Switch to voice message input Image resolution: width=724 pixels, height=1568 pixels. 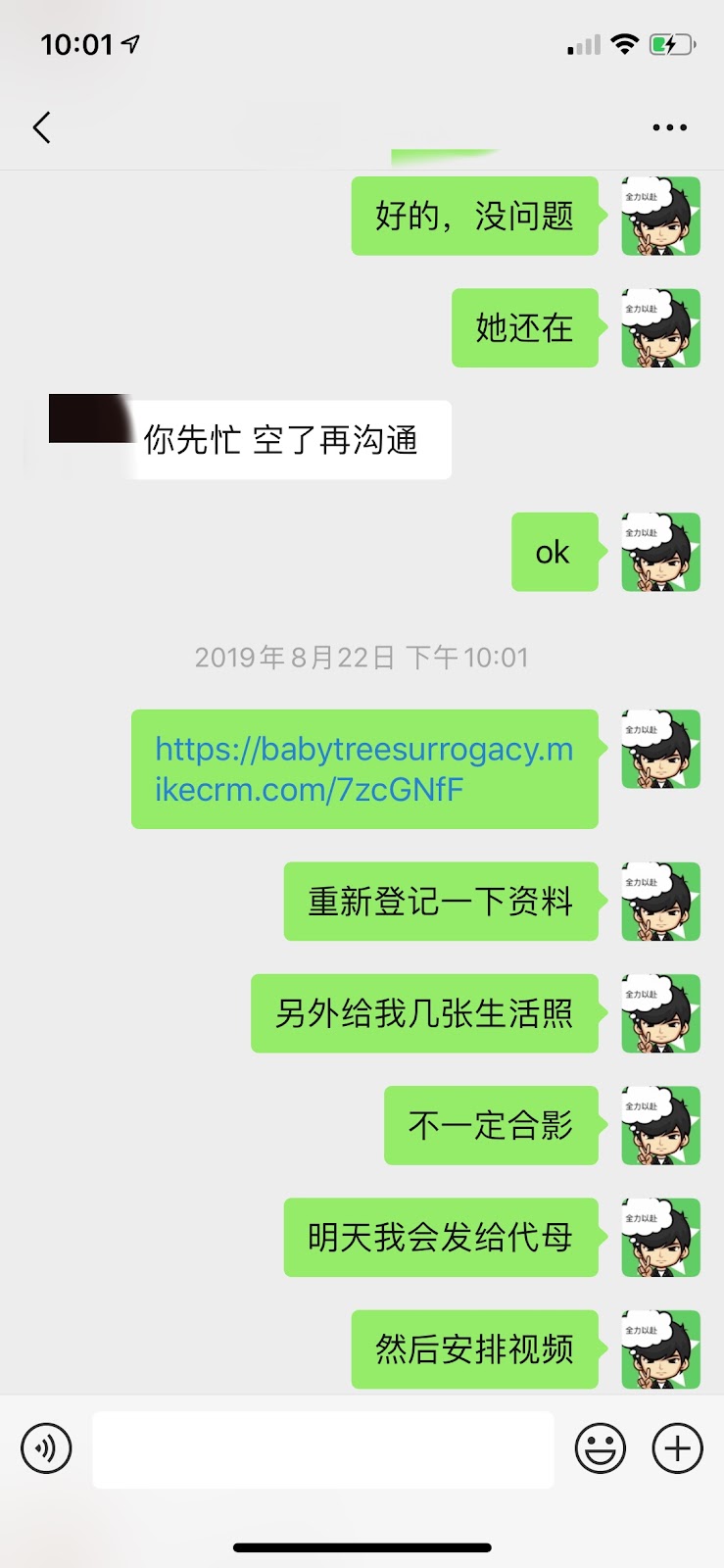click(46, 1448)
